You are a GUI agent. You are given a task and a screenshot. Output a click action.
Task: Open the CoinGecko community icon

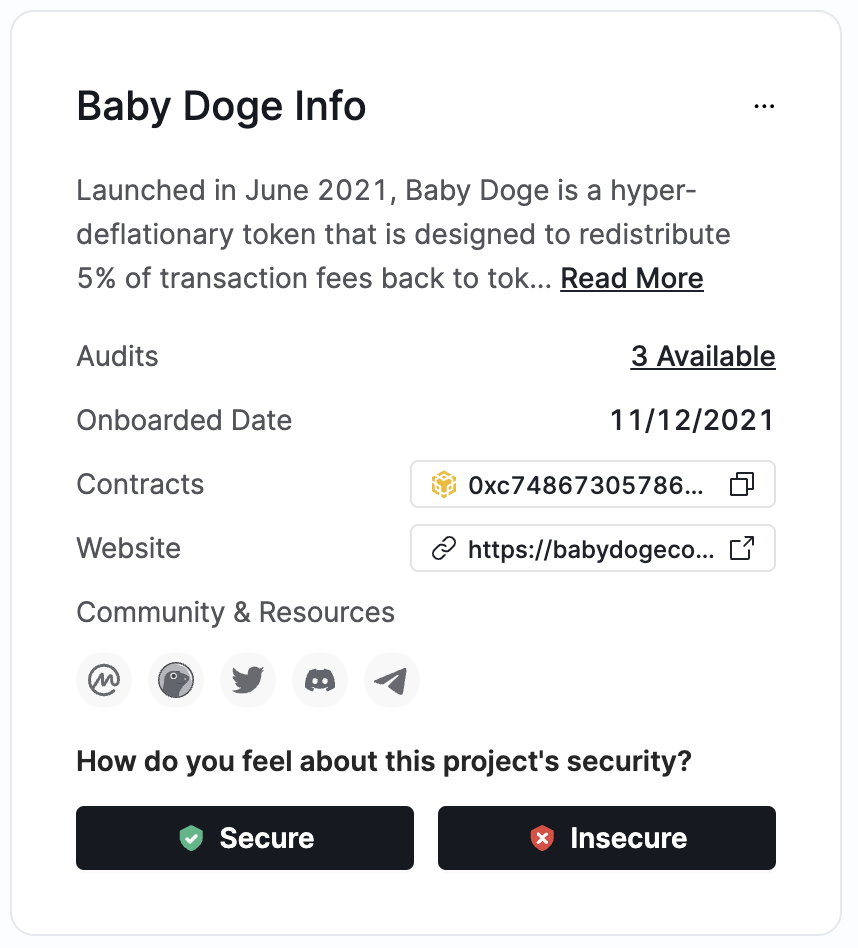click(x=176, y=681)
